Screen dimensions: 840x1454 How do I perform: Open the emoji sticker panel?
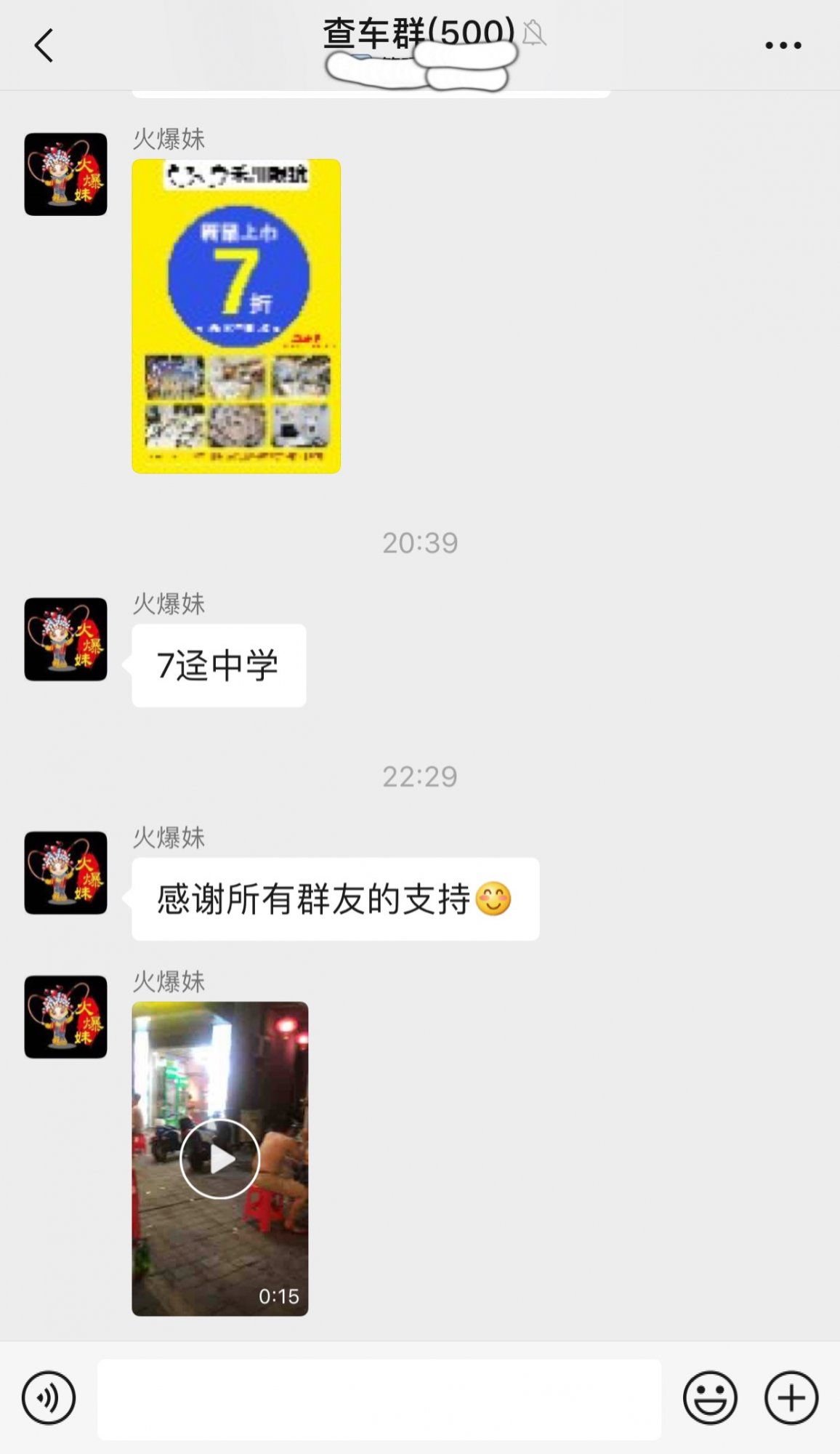(709, 1397)
